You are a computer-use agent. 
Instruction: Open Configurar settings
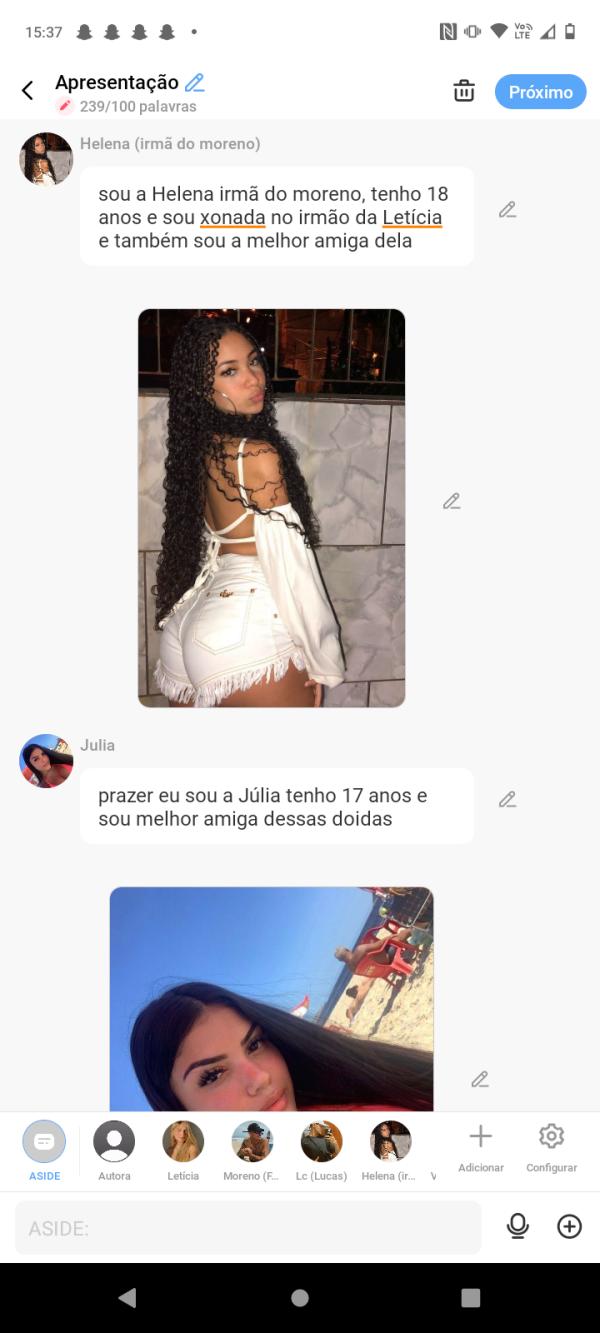(551, 1146)
